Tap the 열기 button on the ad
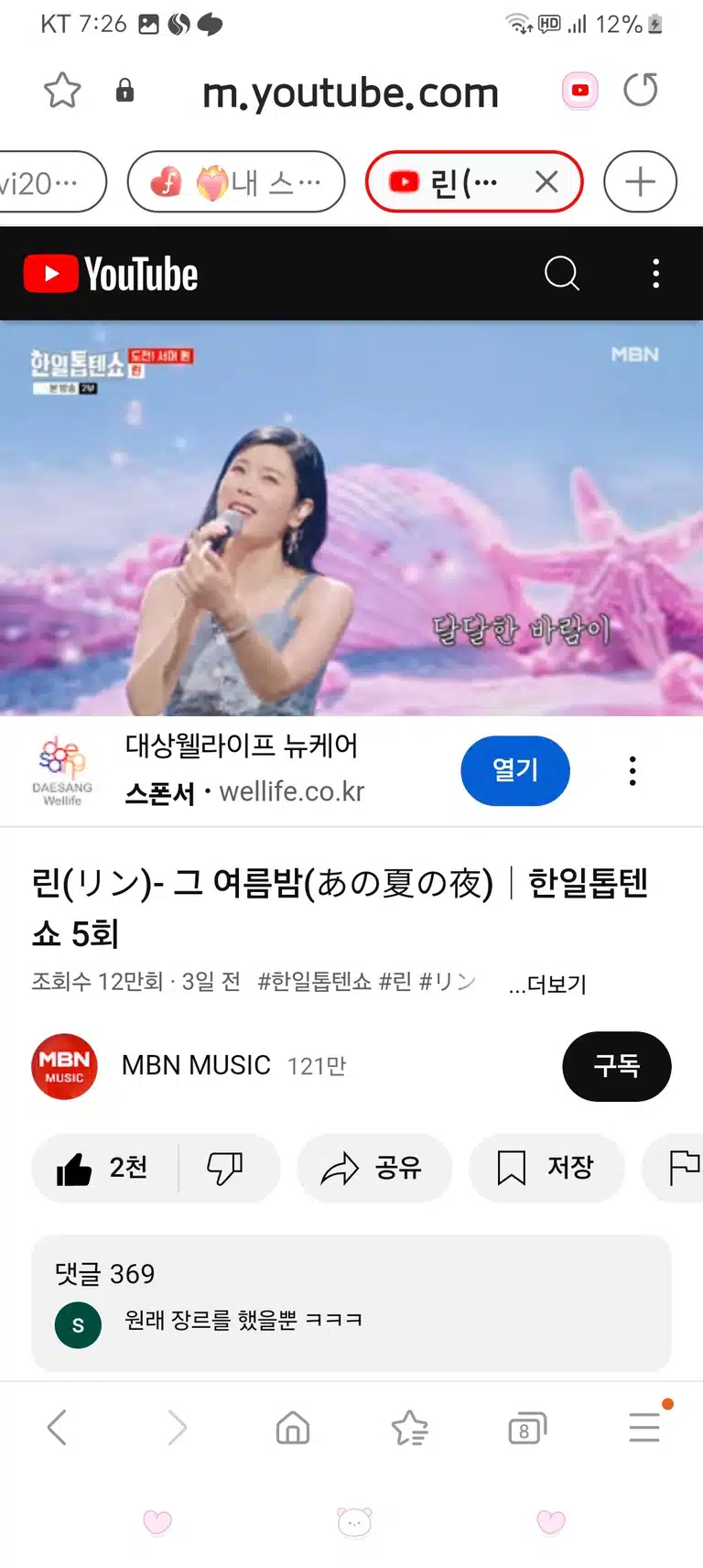Viewport: 703px width, 1568px height. (x=515, y=770)
